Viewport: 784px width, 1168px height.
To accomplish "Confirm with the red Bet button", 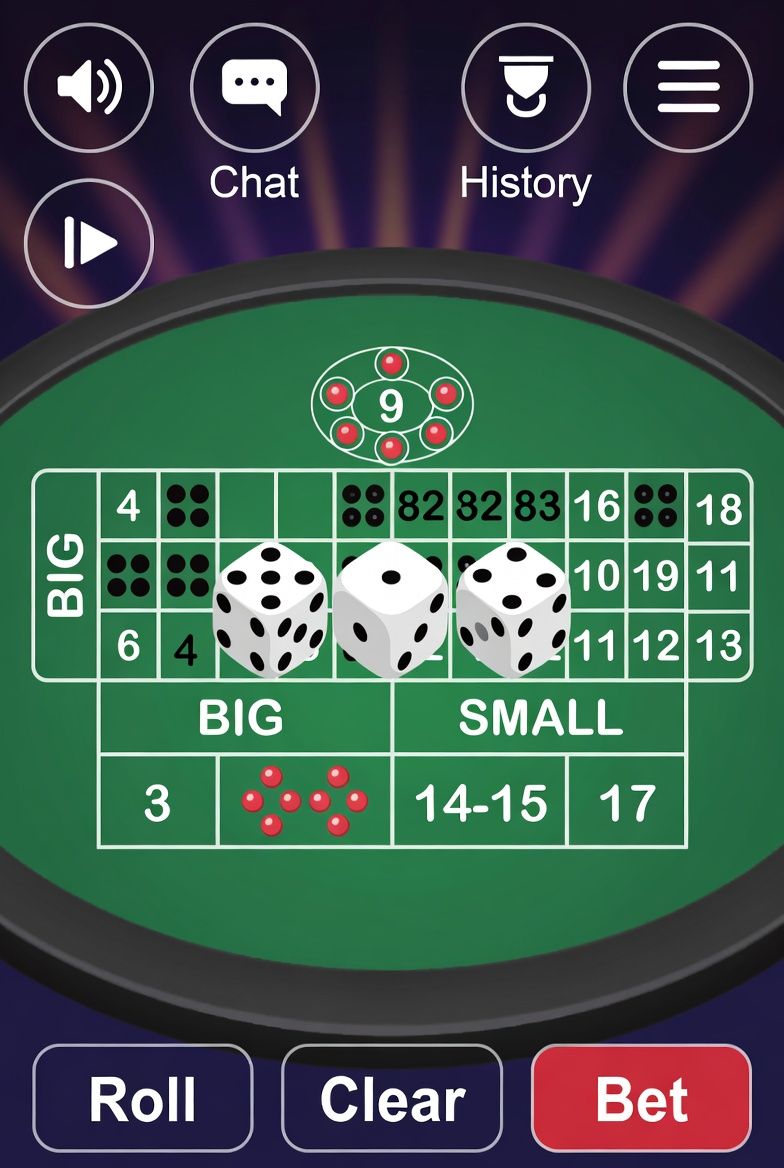I will [641, 1098].
